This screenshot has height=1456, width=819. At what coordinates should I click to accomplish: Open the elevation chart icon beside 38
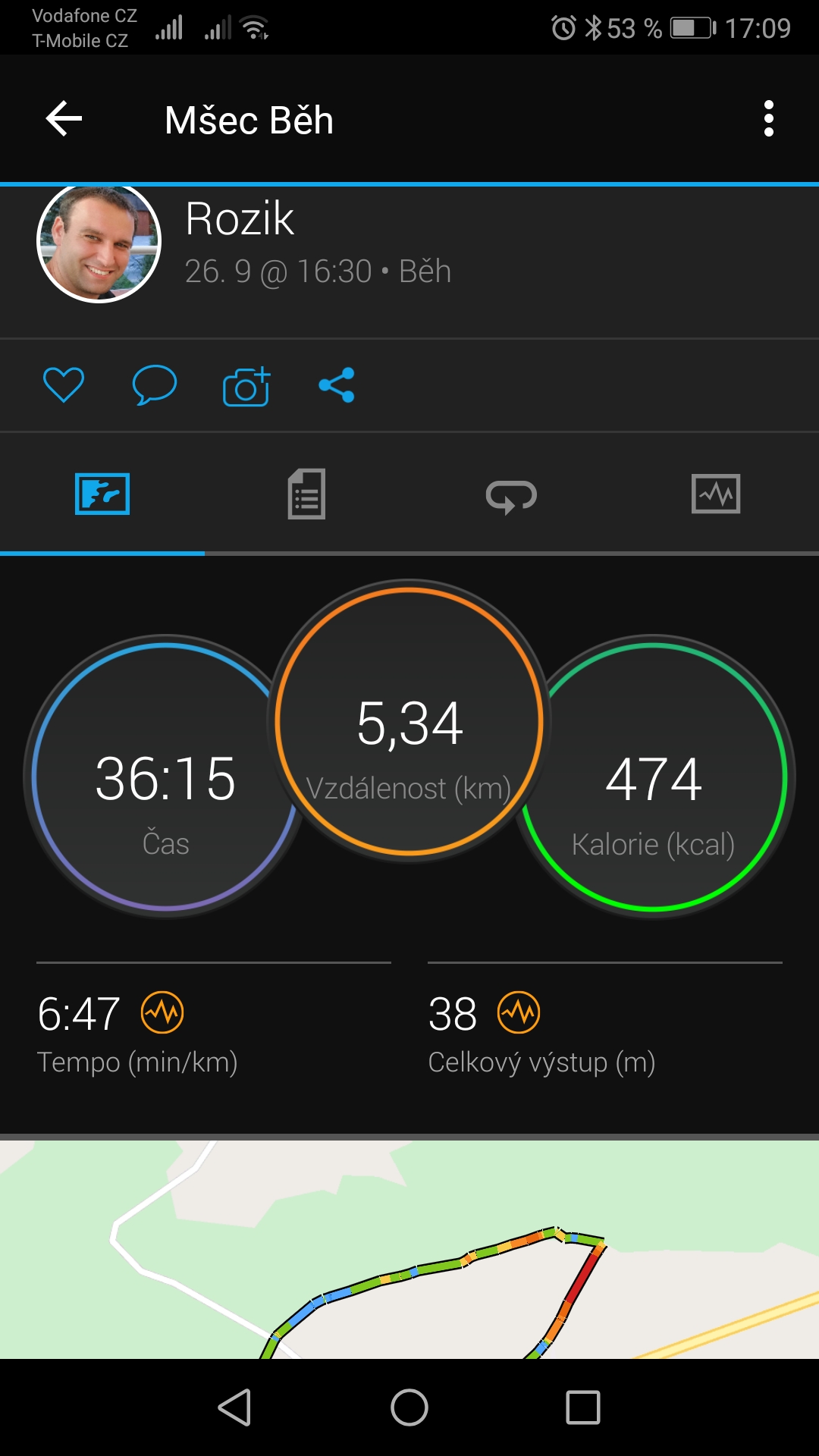tap(519, 1012)
